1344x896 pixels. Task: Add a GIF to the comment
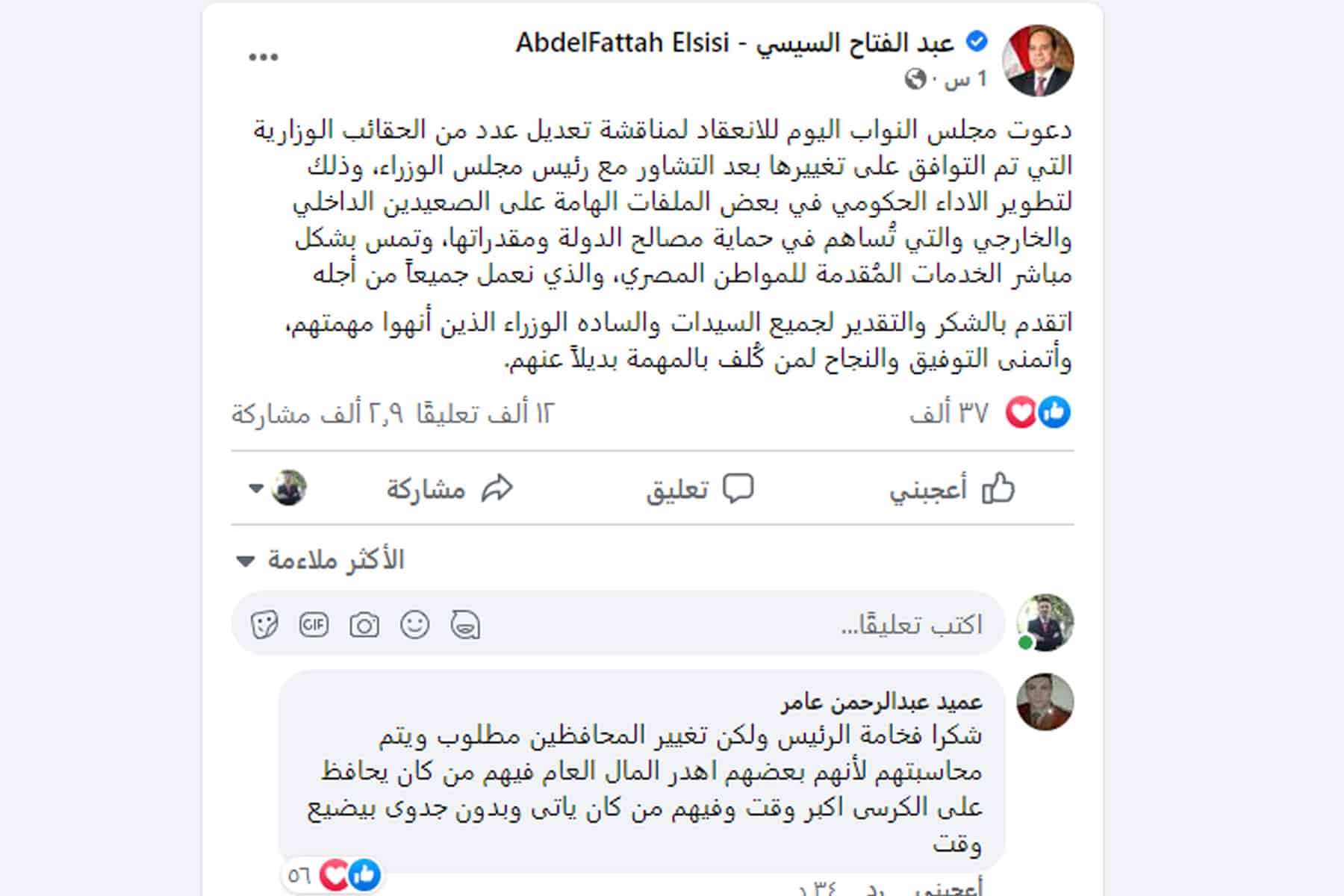coord(314,624)
